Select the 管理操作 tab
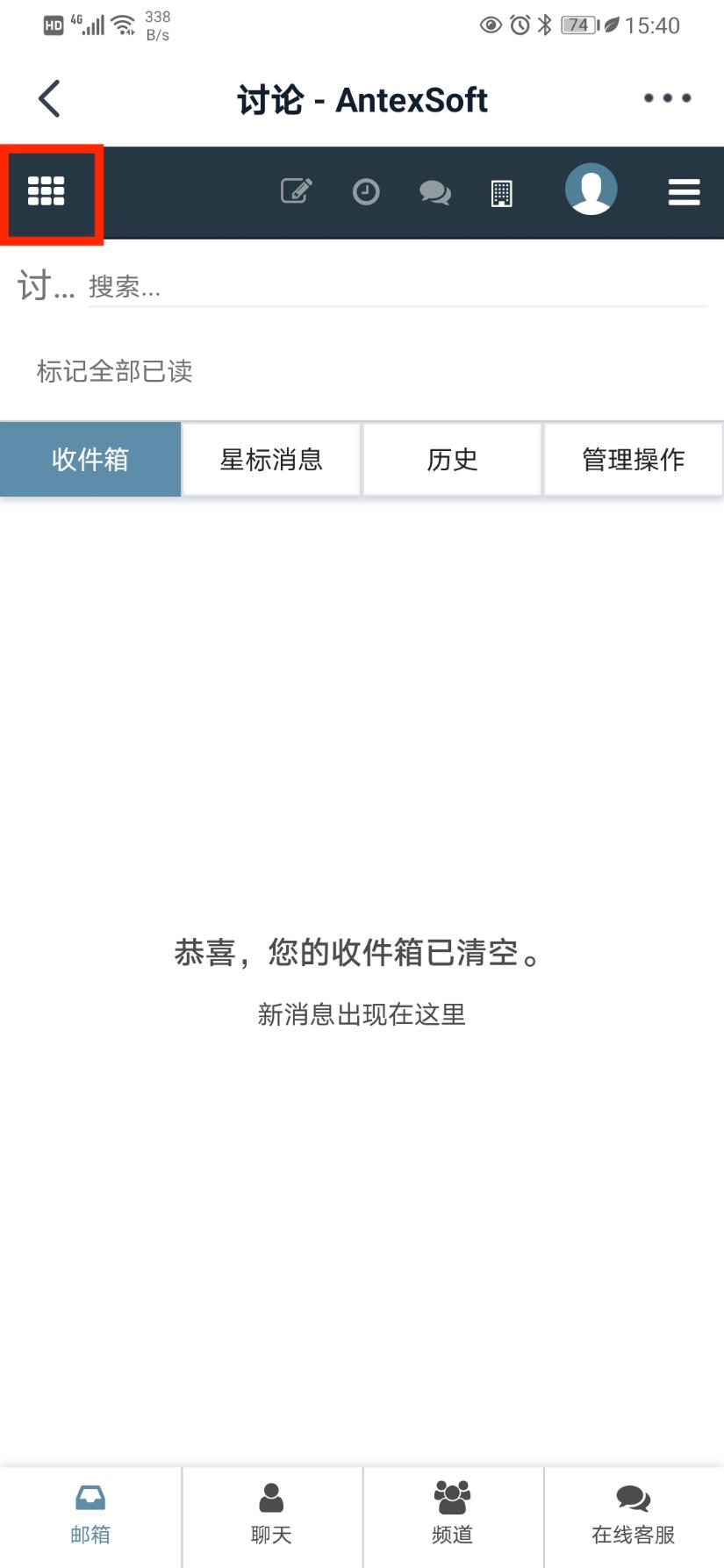 [x=633, y=460]
